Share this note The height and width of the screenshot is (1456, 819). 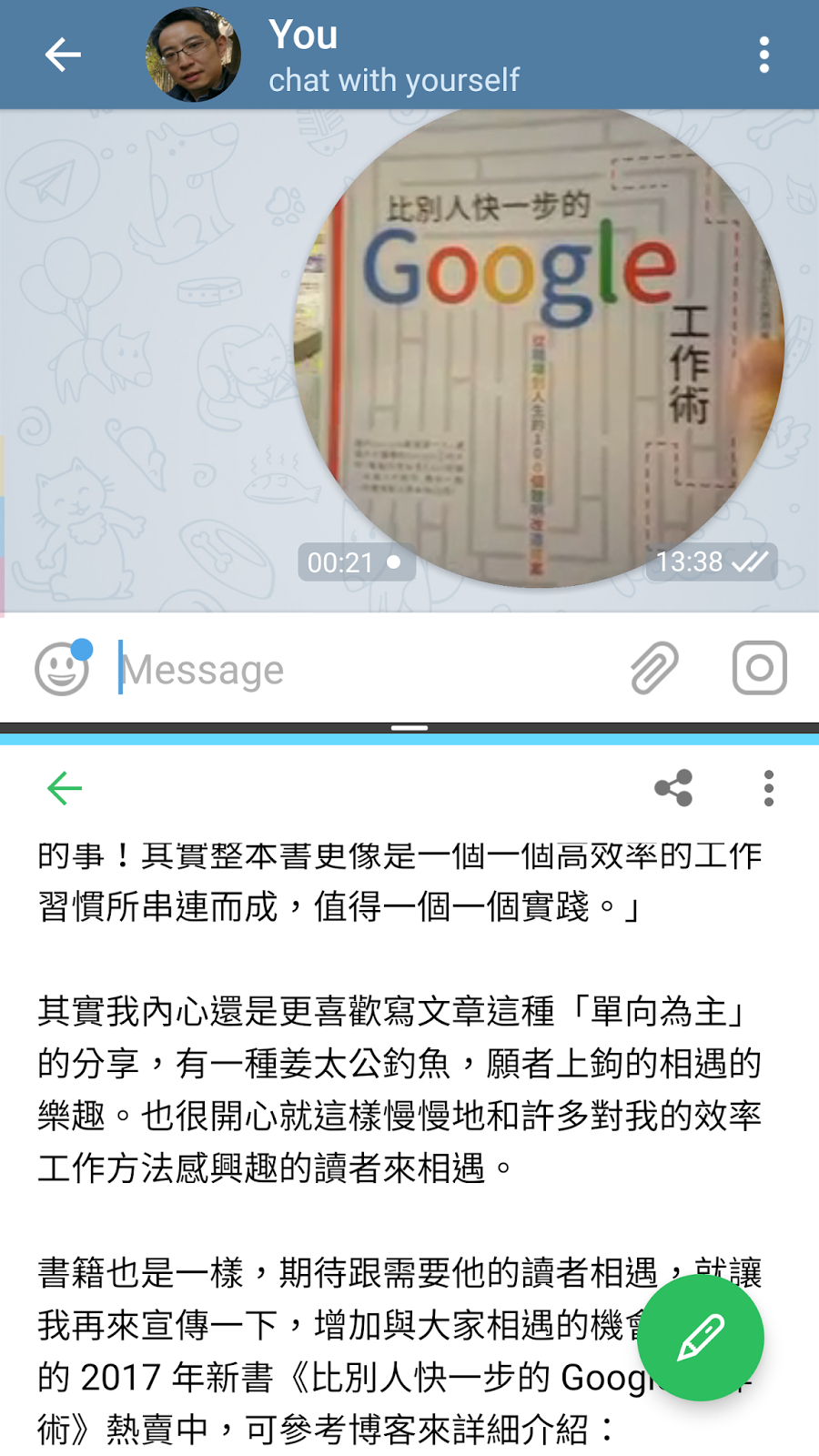pos(673,788)
